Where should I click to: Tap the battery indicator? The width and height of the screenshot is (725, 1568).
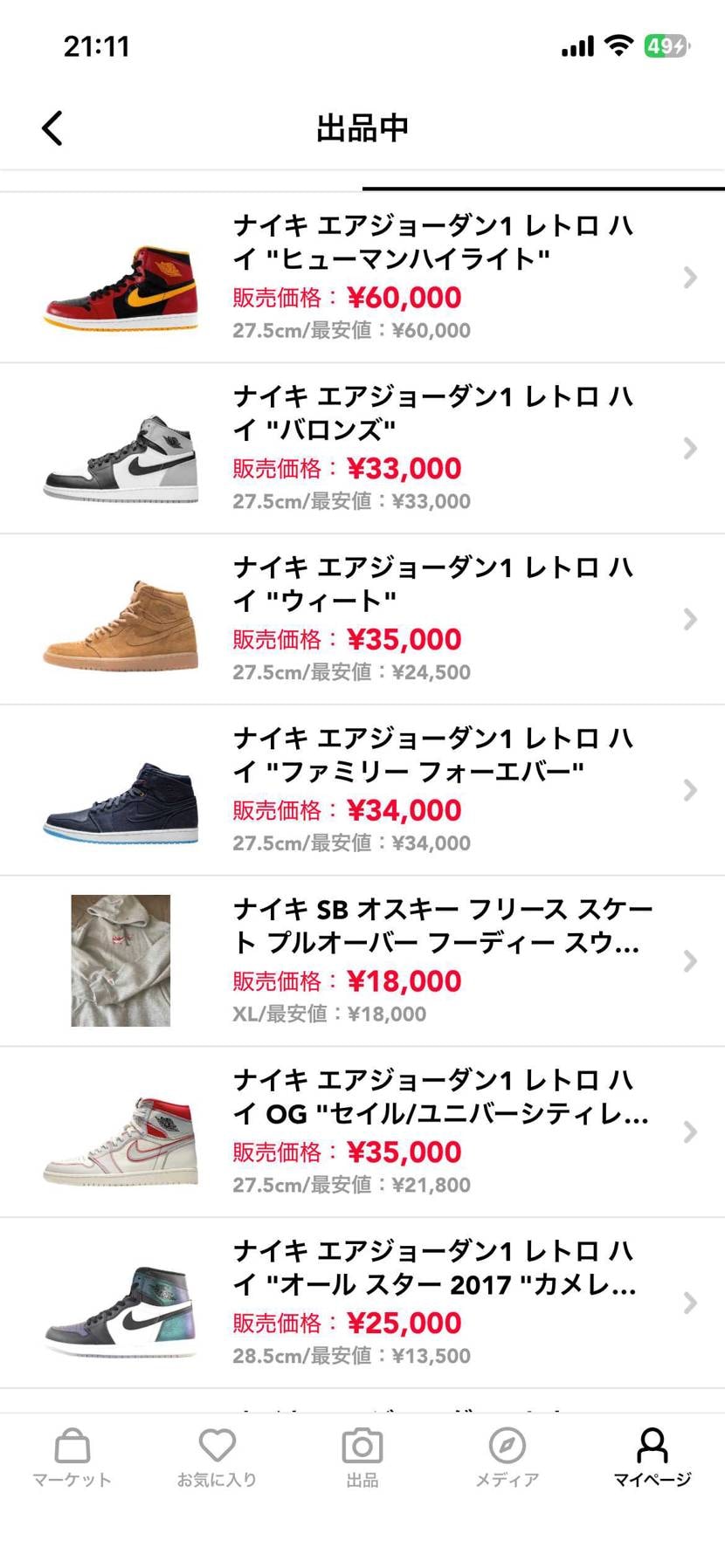(667, 45)
